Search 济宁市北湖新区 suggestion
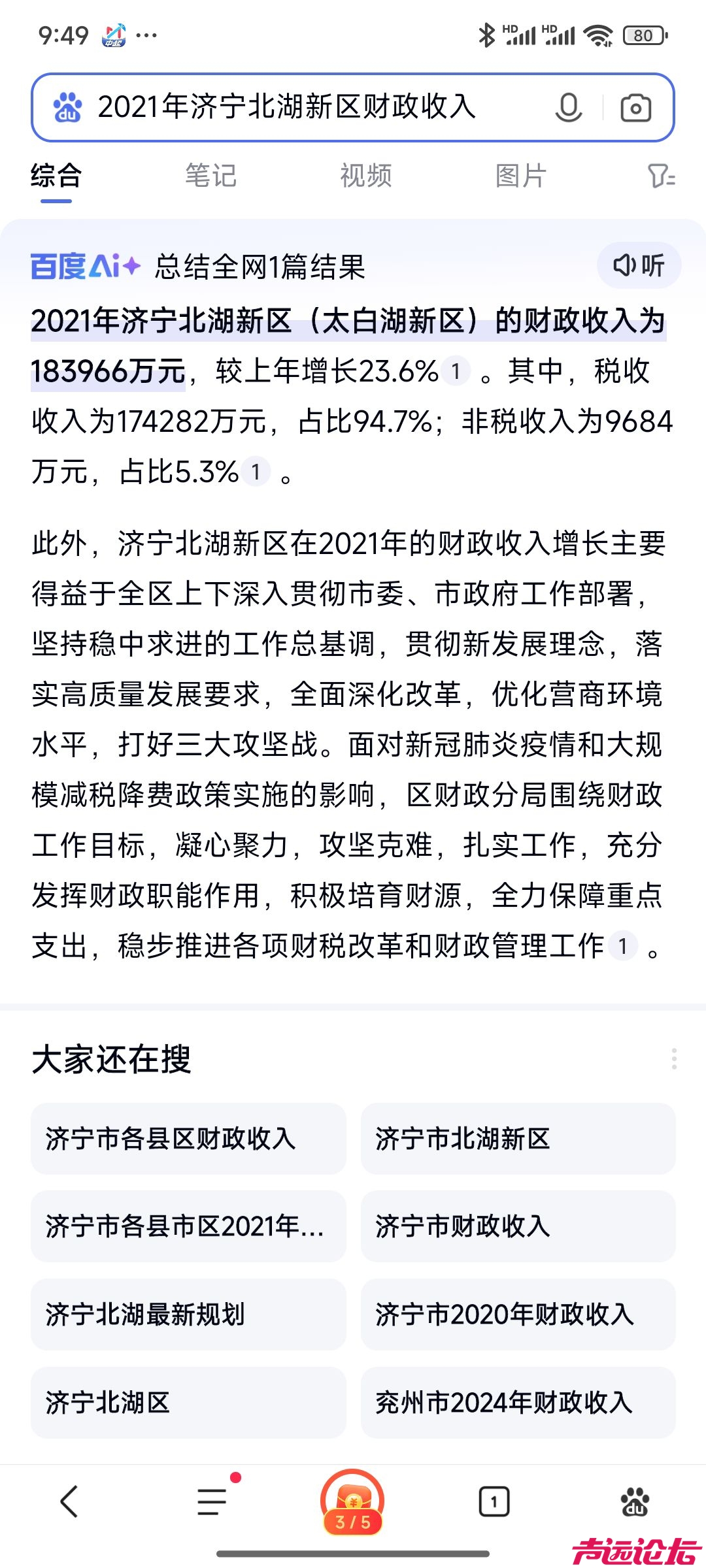Screen dimensions: 706x1568 [x=518, y=1139]
